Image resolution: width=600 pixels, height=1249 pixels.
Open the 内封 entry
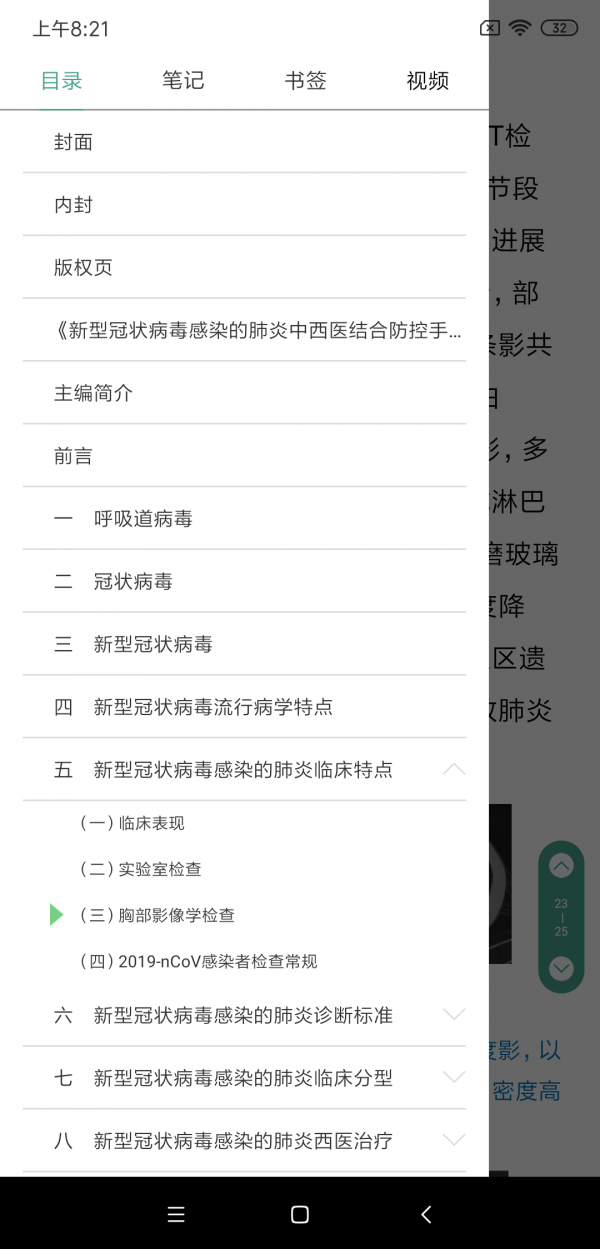tap(74, 205)
